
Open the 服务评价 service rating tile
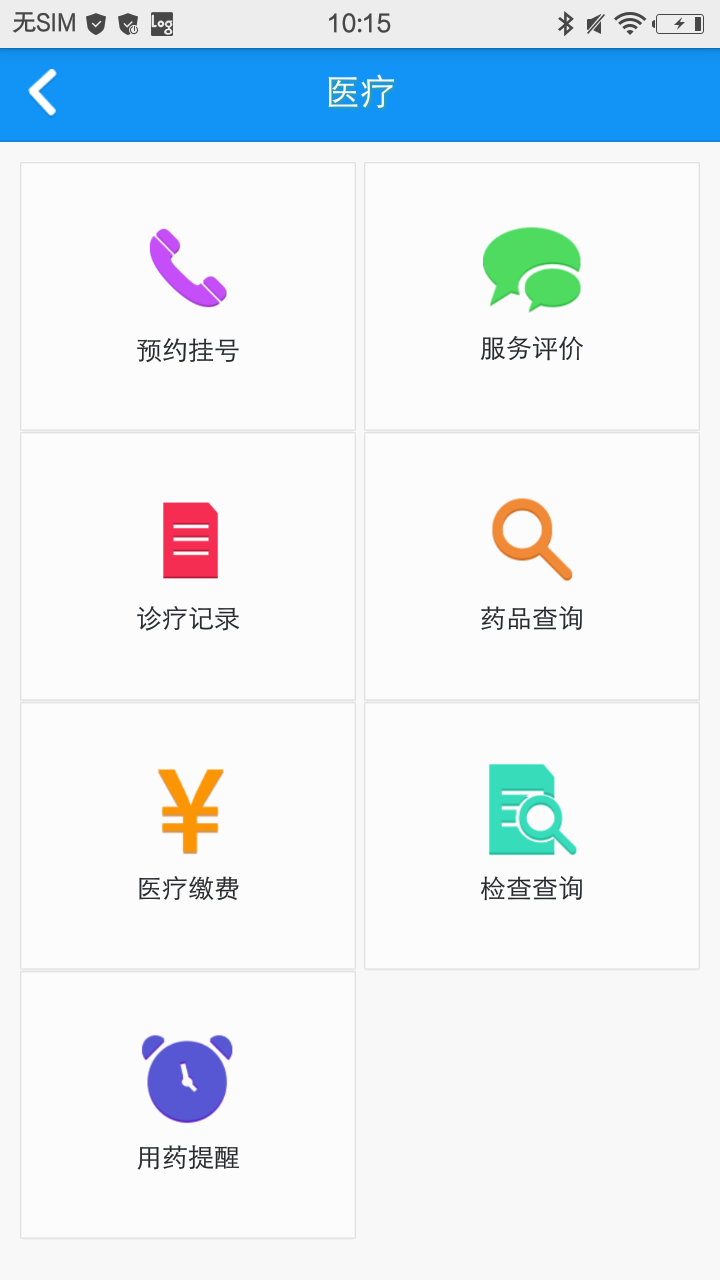pos(532,297)
